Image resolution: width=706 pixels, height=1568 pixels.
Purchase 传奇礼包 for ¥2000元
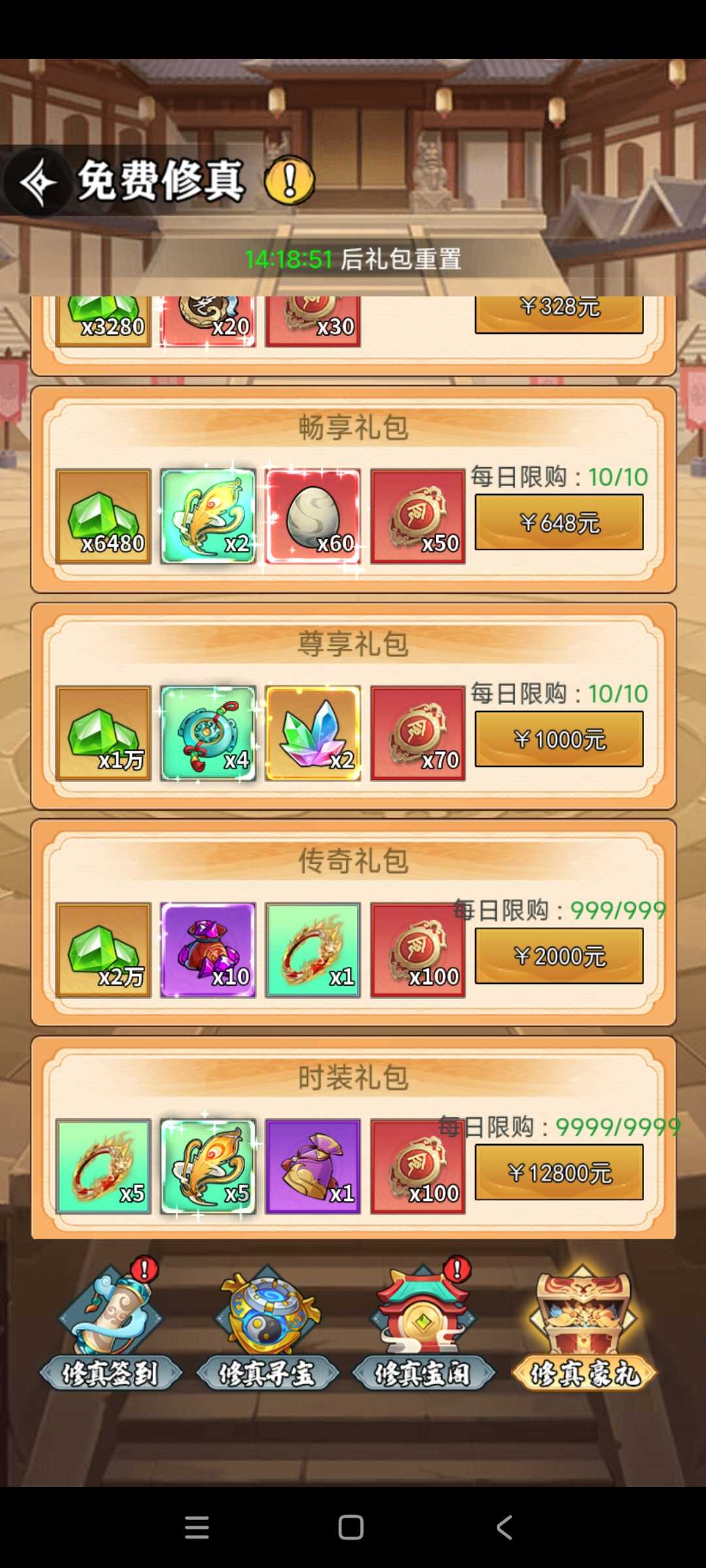559,956
